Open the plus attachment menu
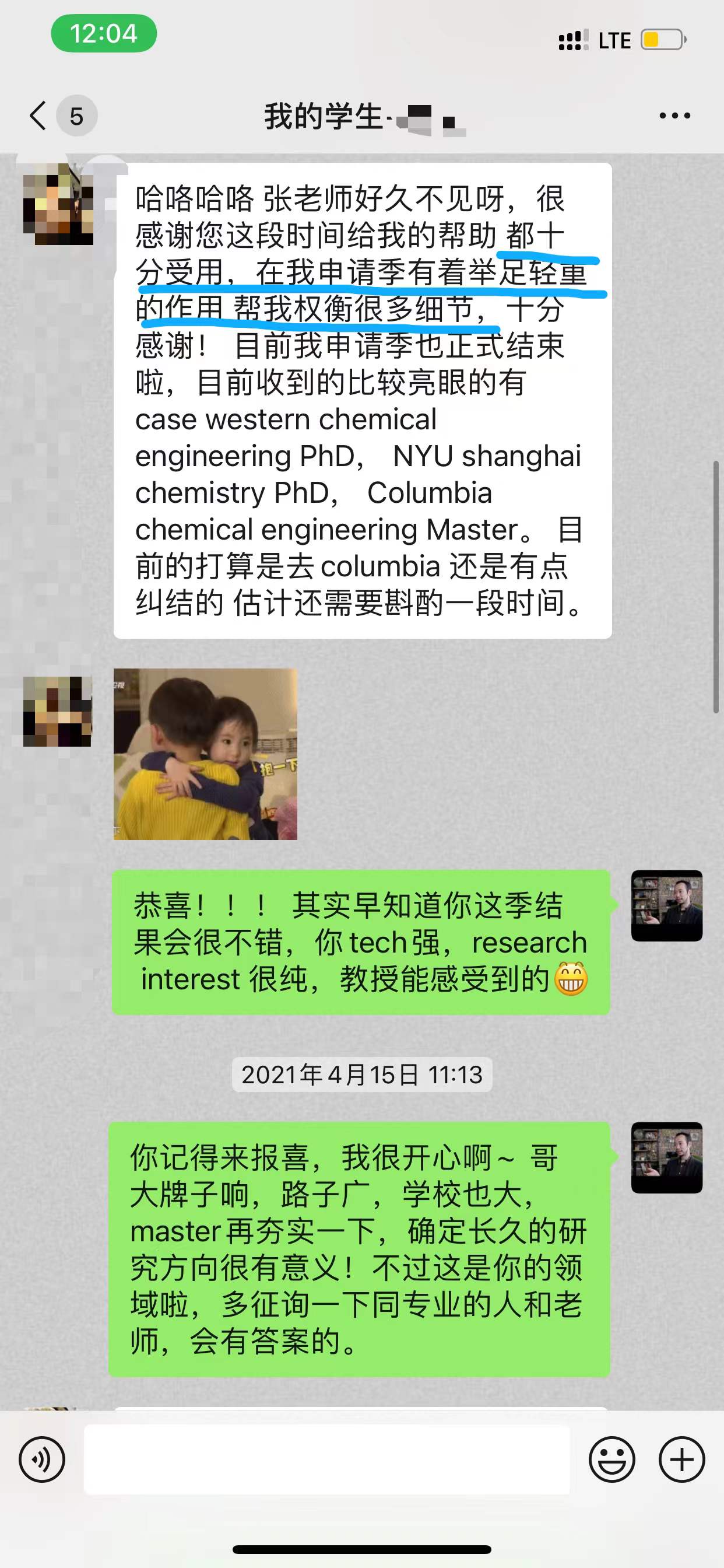The width and height of the screenshot is (724, 1568). [x=681, y=1459]
